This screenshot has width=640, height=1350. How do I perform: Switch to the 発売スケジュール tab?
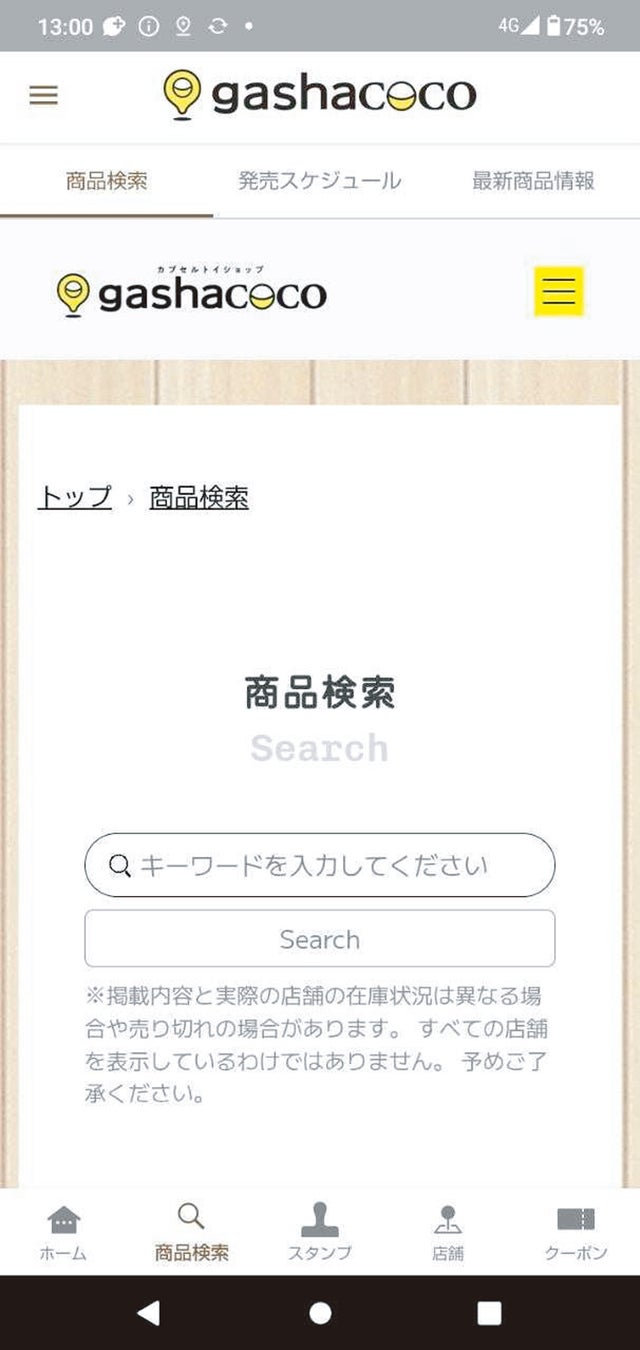coord(319,181)
